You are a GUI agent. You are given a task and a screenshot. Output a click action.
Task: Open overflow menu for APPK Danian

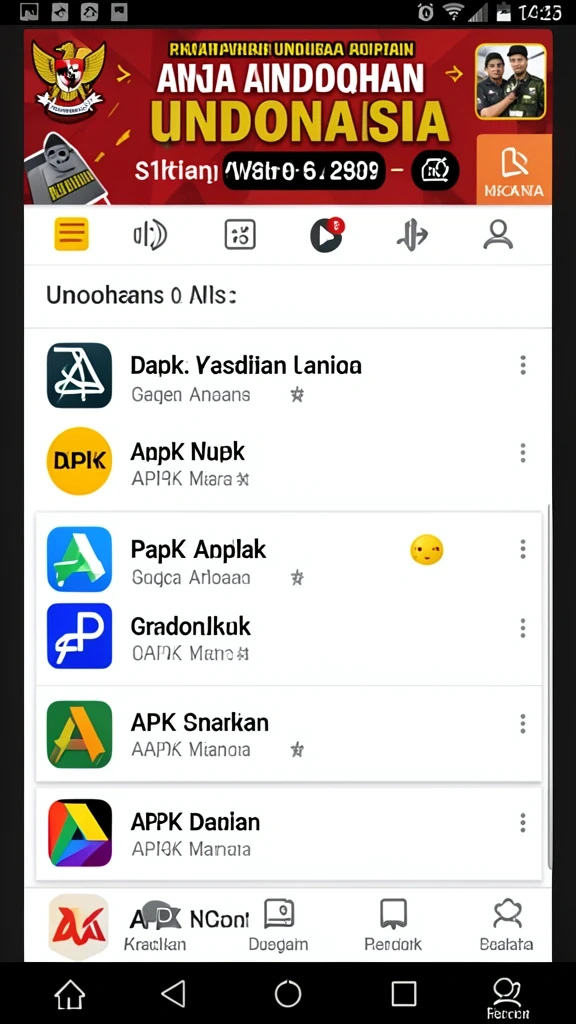pyautogui.click(x=522, y=823)
